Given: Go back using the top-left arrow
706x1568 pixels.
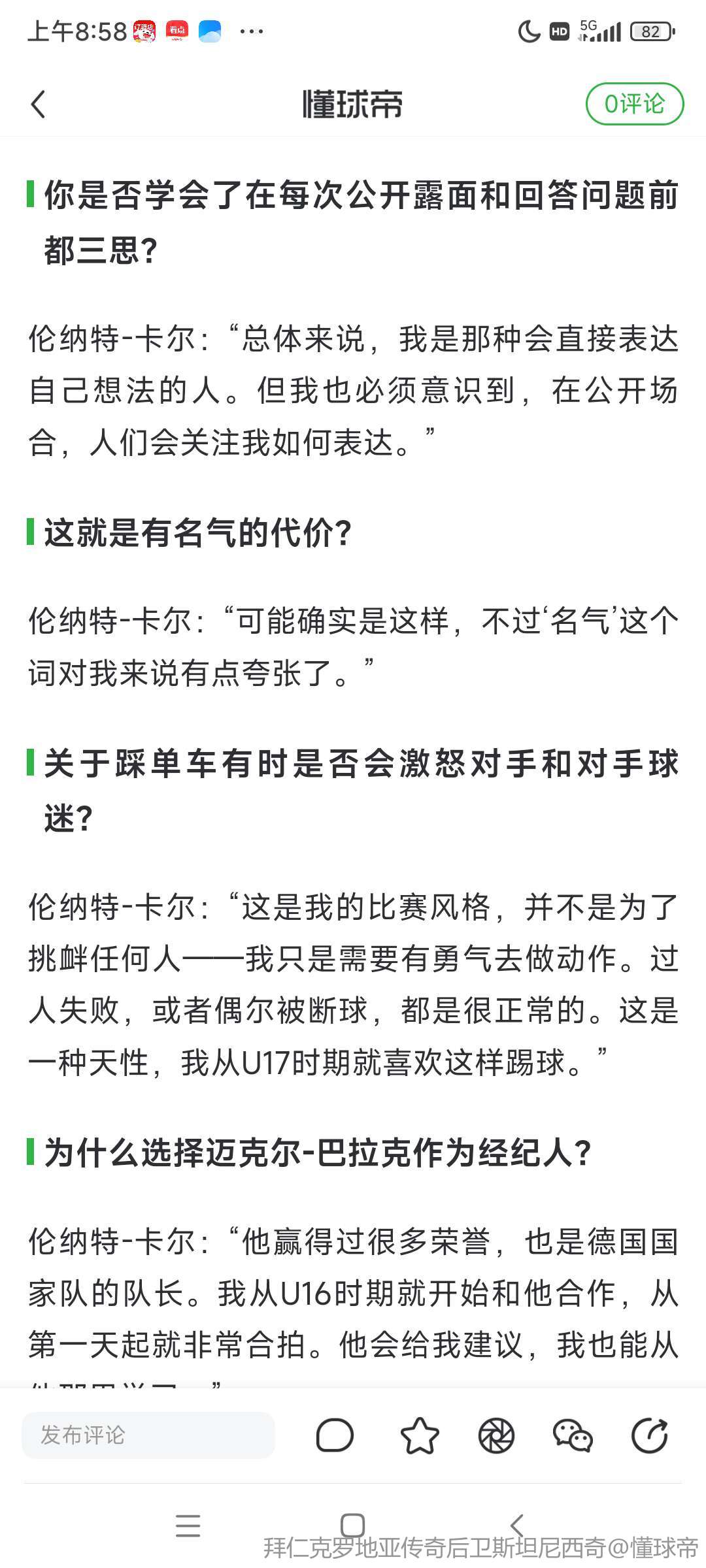Looking at the screenshot, I should pos(39,104).
